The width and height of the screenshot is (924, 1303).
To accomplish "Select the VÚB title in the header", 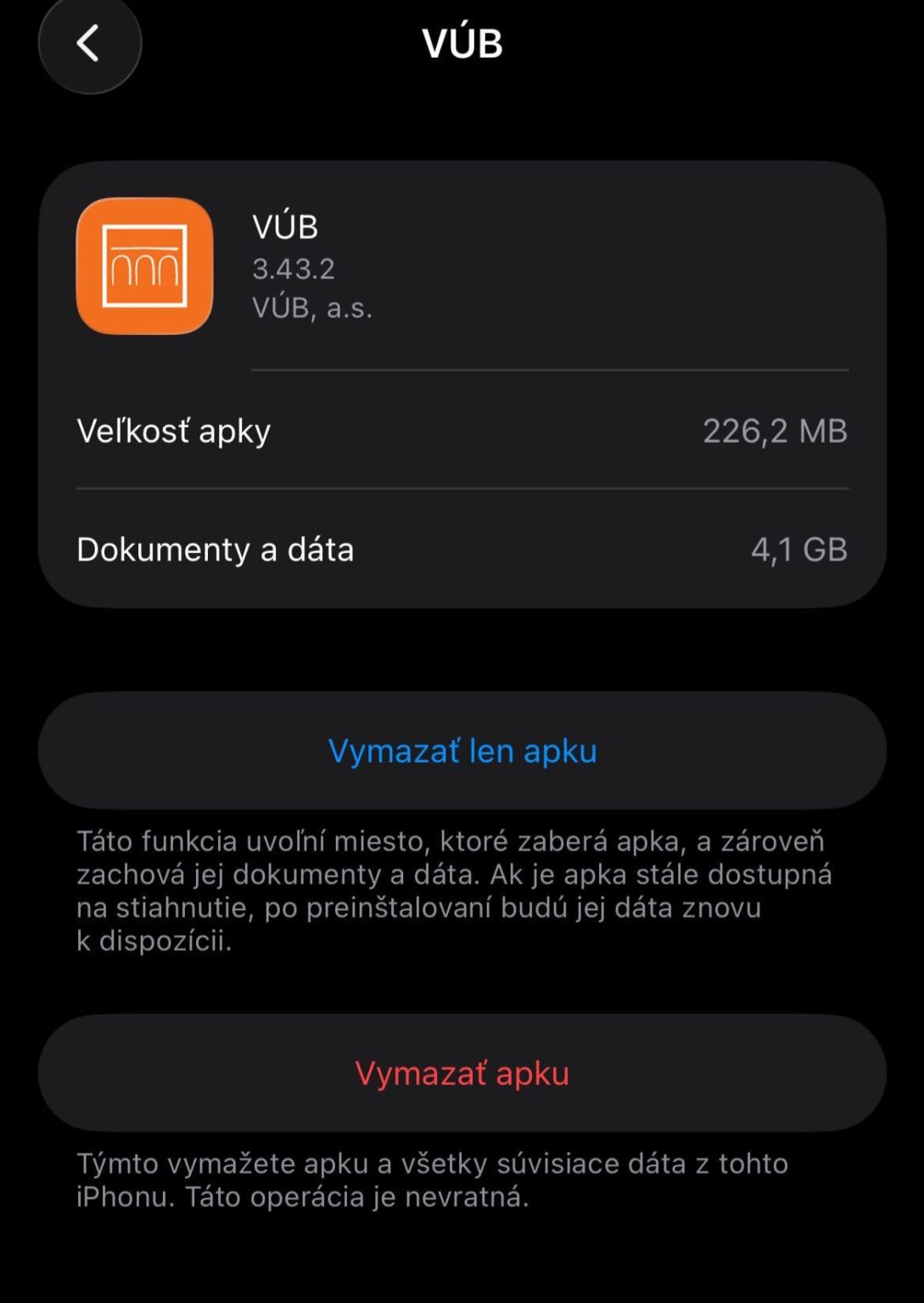I will tap(462, 41).
